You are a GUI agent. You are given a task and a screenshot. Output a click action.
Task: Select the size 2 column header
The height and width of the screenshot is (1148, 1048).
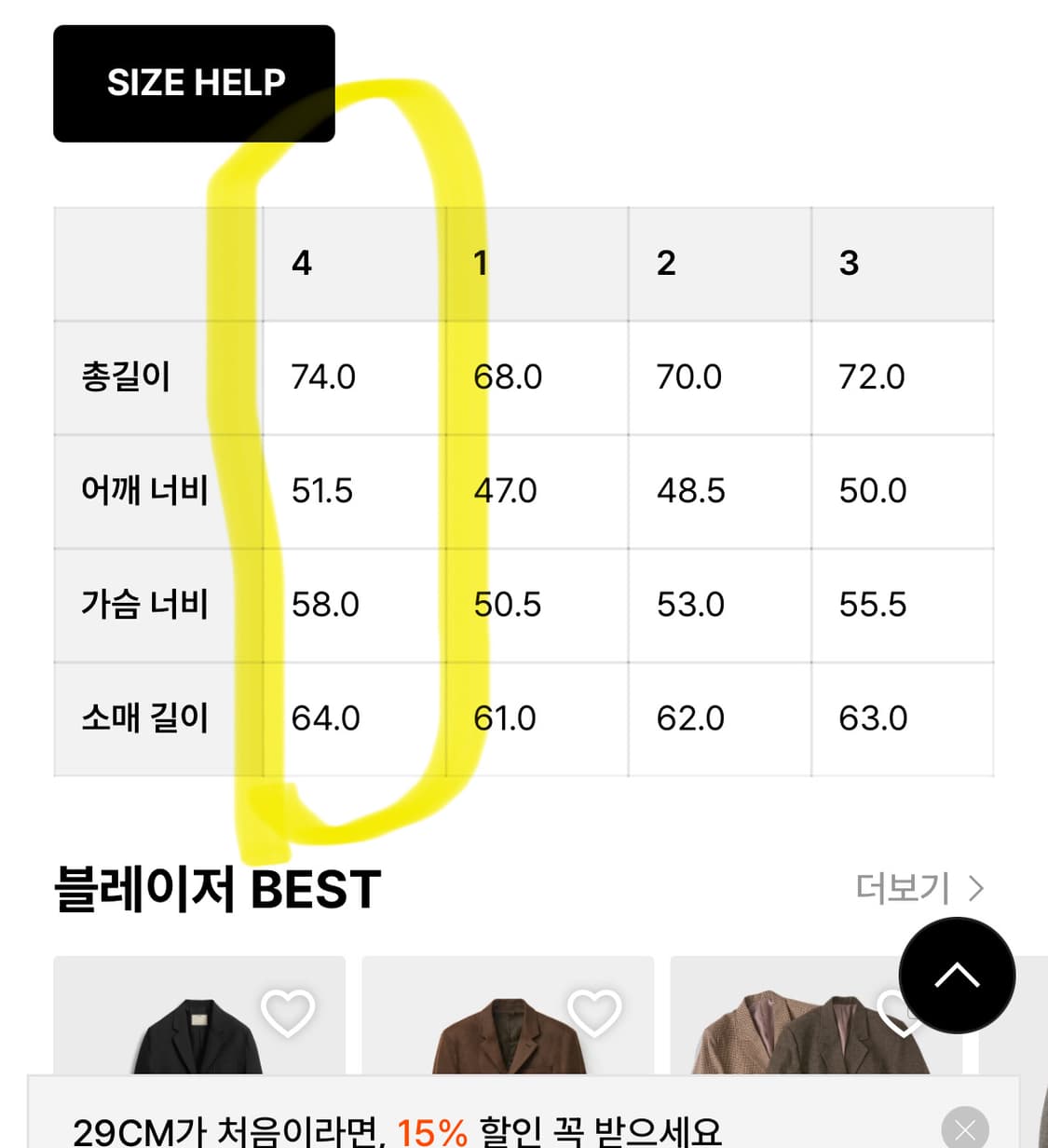tap(665, 264)
